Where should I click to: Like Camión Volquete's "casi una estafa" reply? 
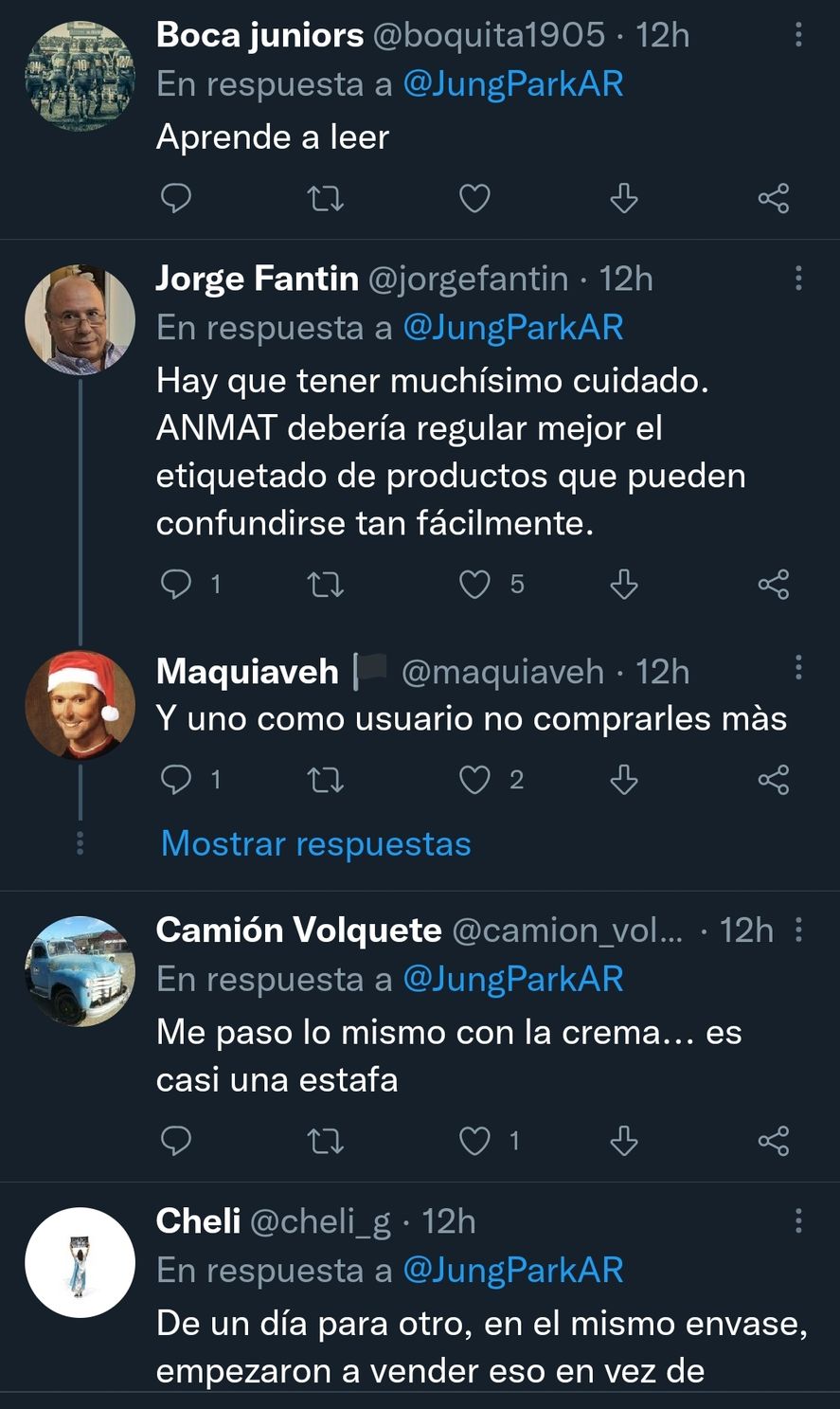474,1141
